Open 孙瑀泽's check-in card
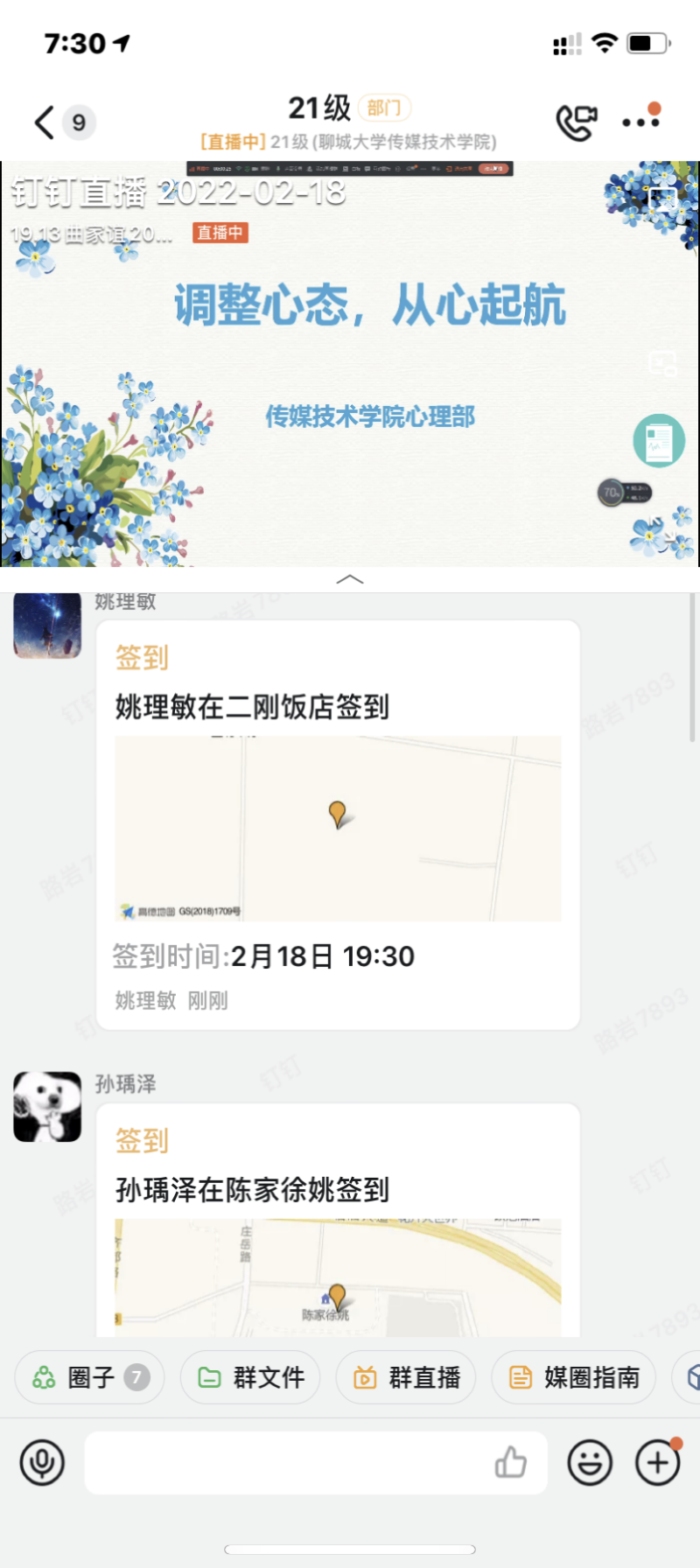 point(338,1225)
